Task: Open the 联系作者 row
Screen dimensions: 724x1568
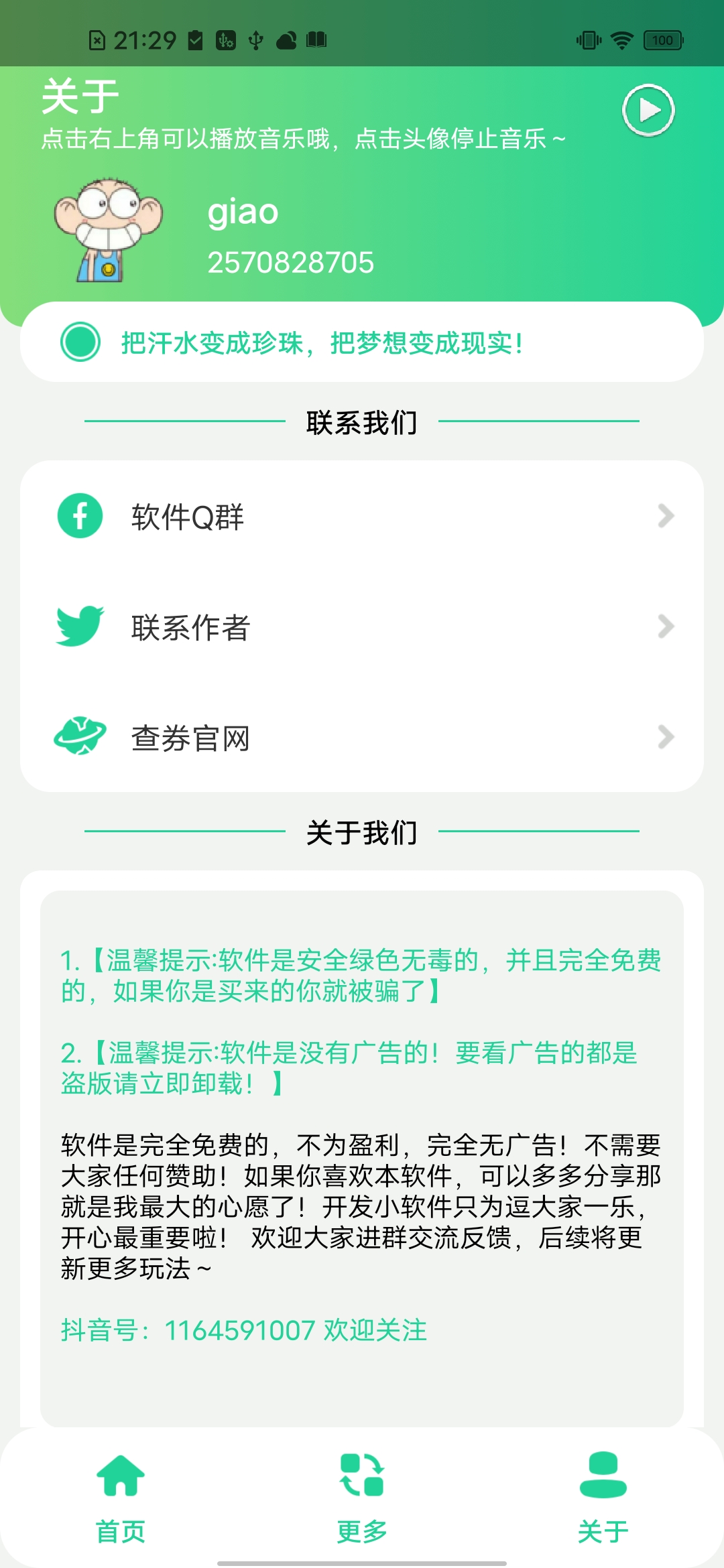Action: coord(191,628)
